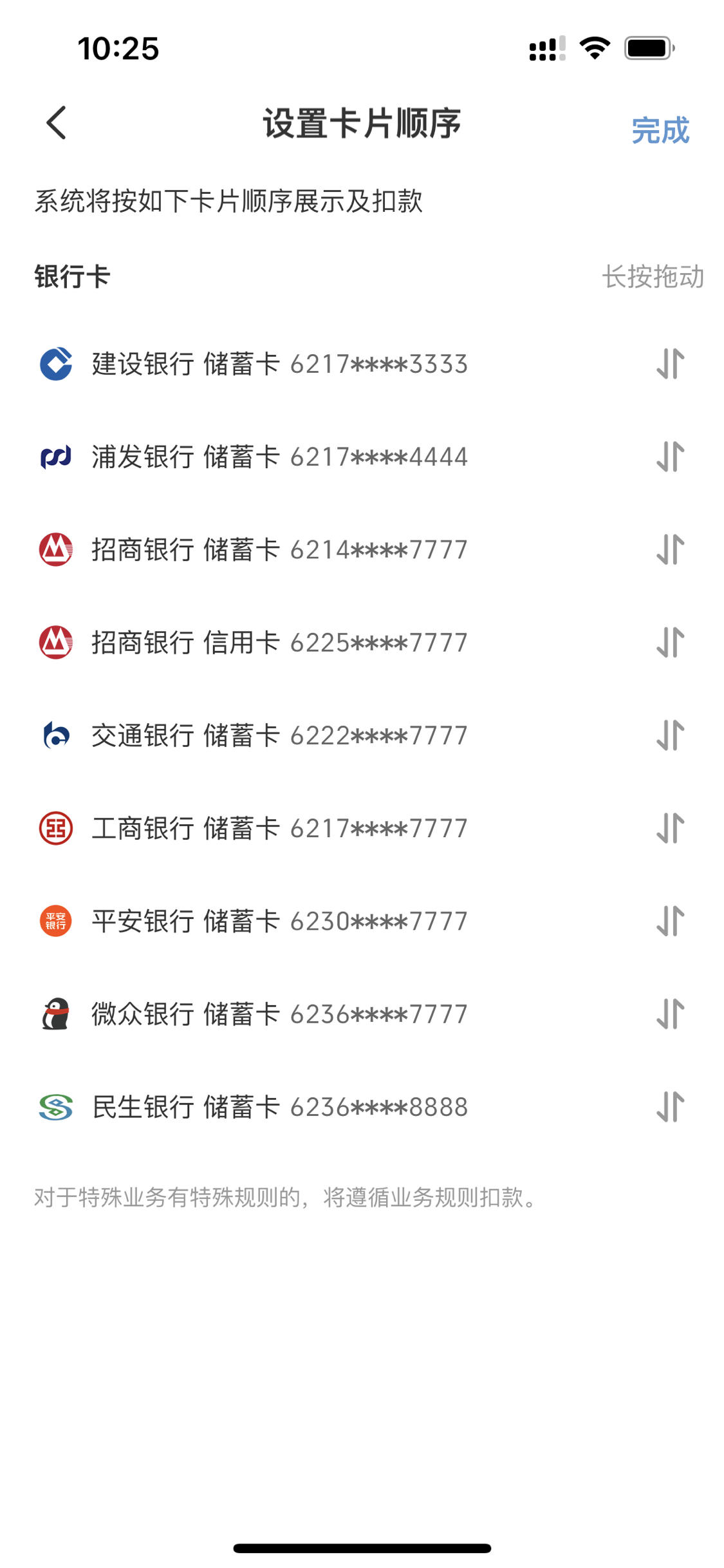Image resolution: width=724 pixels, height=1568 pixels.
Task: Tap the reorder handle for 工商银行 储蓄卡
Action: [x=670, y=828]
